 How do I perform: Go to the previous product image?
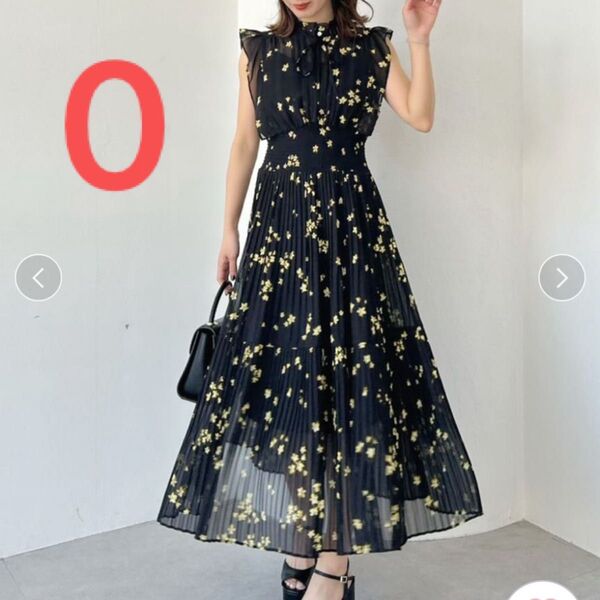[x=38, y=278]
